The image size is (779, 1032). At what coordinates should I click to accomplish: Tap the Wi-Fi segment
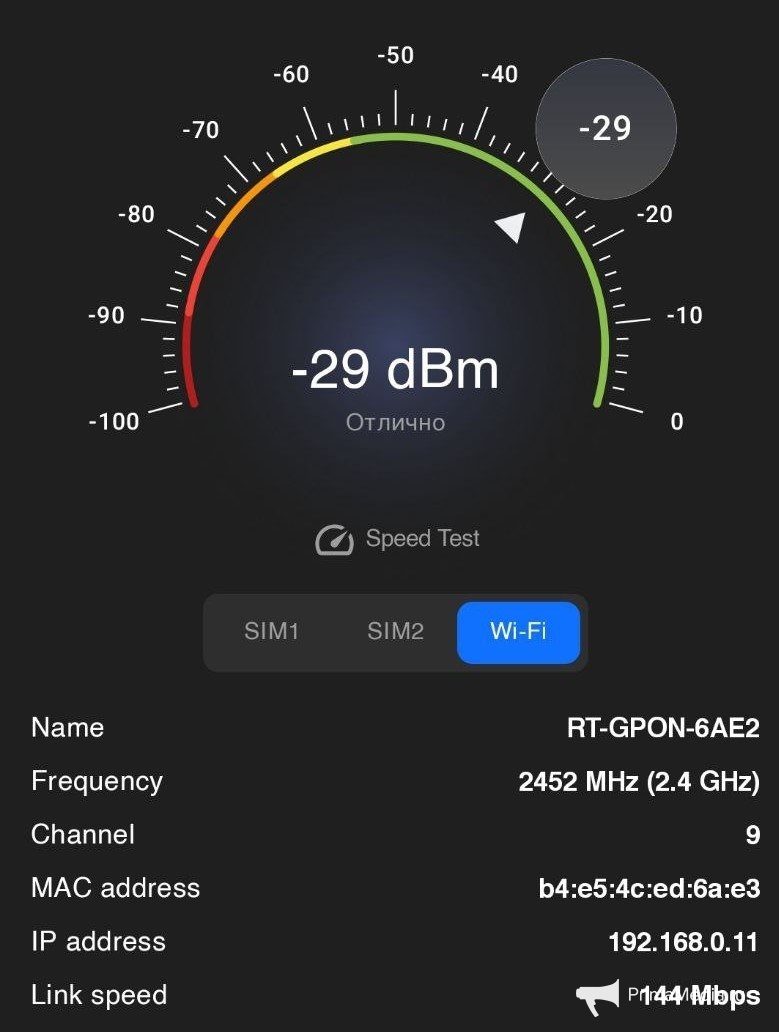(518, 632)
